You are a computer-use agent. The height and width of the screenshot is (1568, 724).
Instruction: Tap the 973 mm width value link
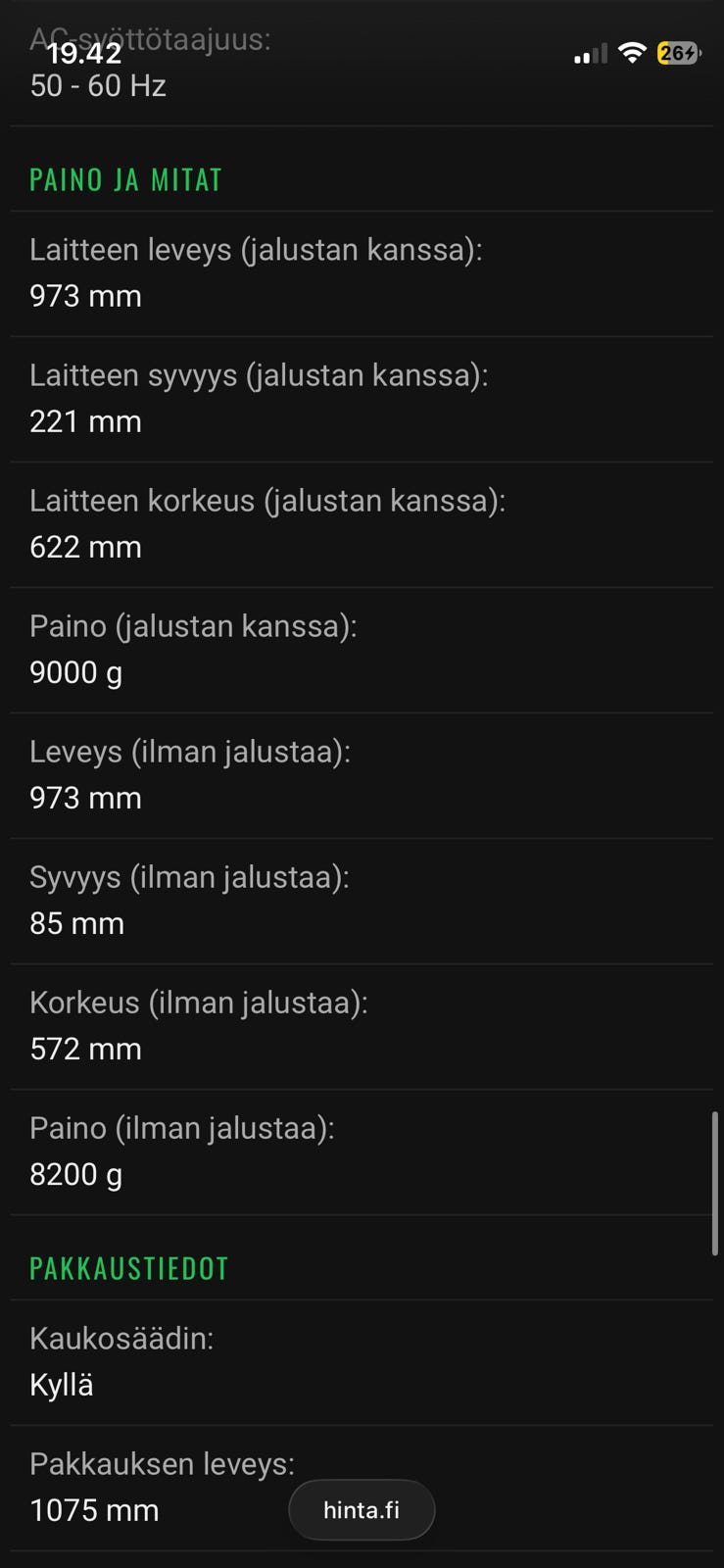(x=85, y=295)
